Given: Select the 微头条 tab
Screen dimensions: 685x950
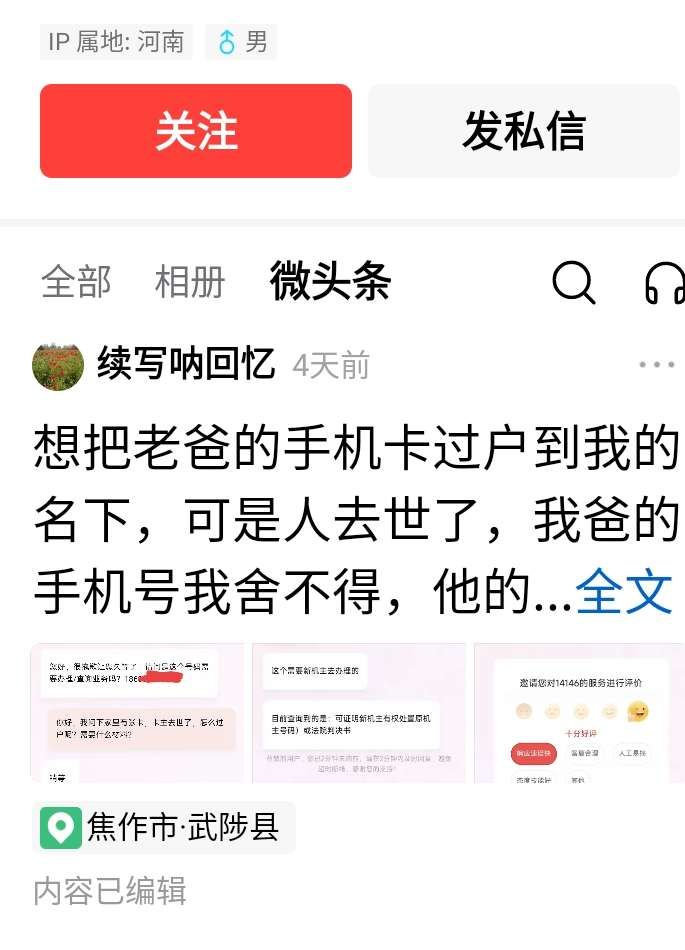Looking at the screenshot, I should pos(330,282).
